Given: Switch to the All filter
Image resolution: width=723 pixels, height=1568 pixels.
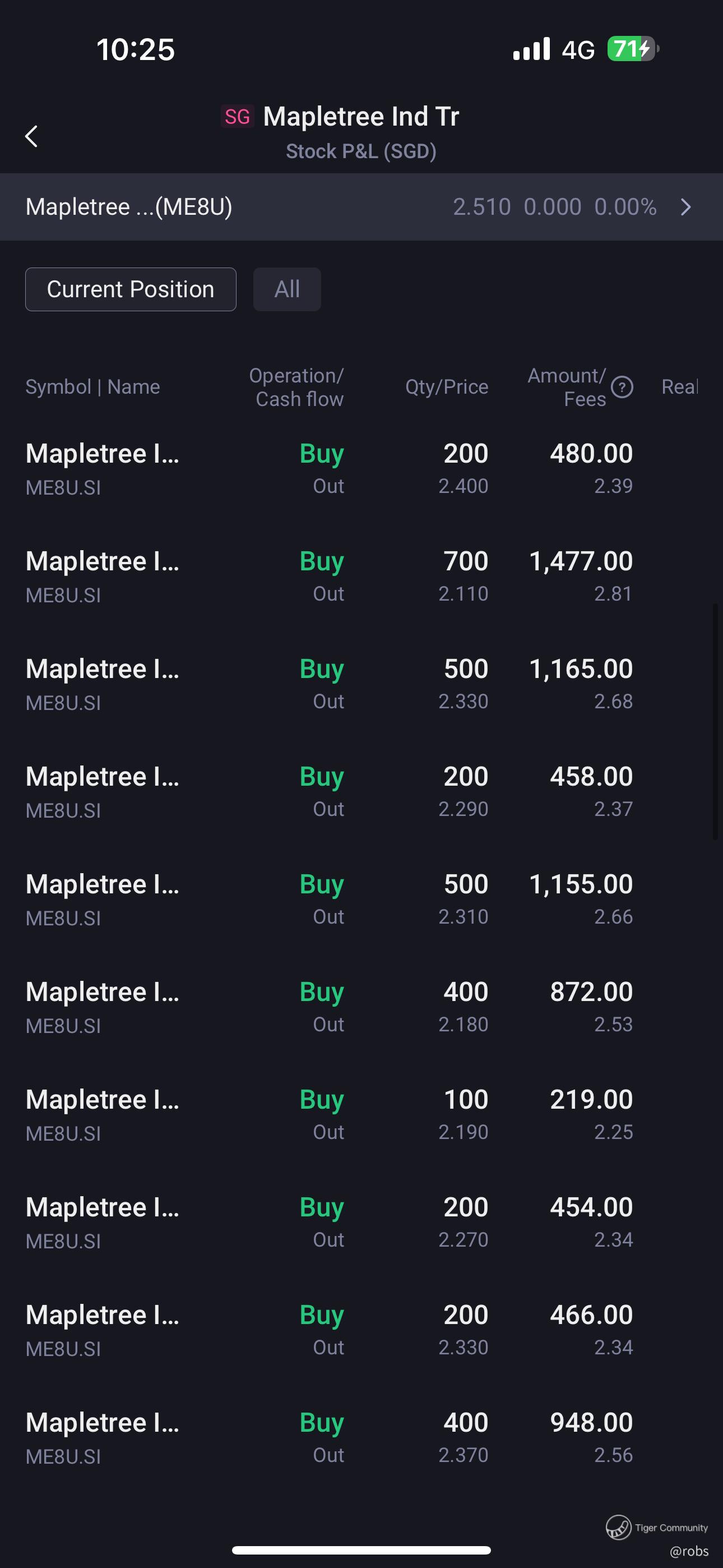Looking at the screenshot, I should tap(286, 289).
